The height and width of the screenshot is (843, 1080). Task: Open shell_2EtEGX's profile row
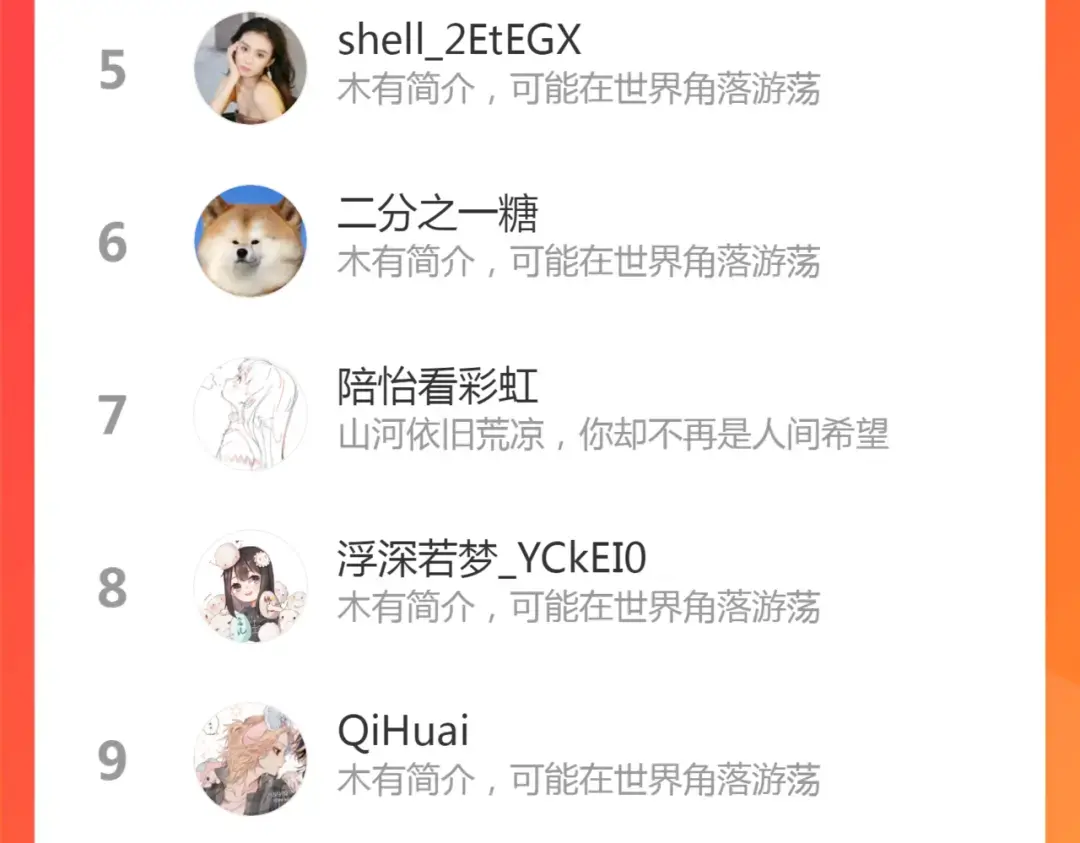click(540, 68)
